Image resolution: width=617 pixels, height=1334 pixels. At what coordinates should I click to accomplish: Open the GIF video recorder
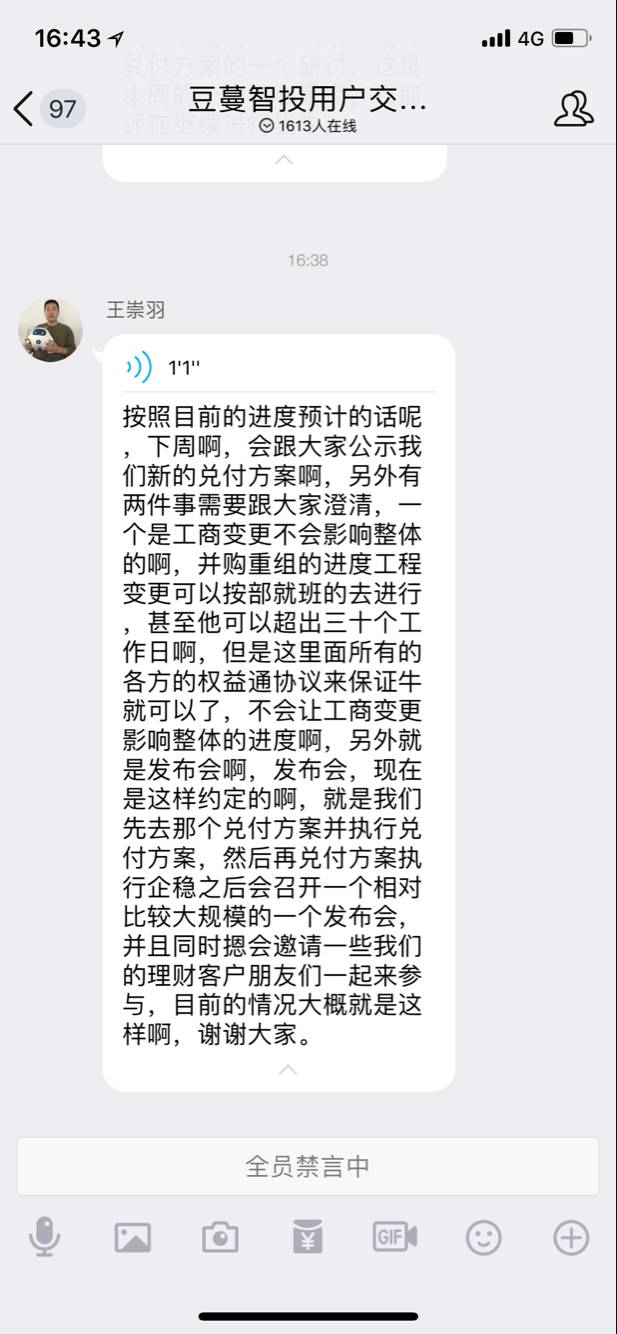point(394,1238)
